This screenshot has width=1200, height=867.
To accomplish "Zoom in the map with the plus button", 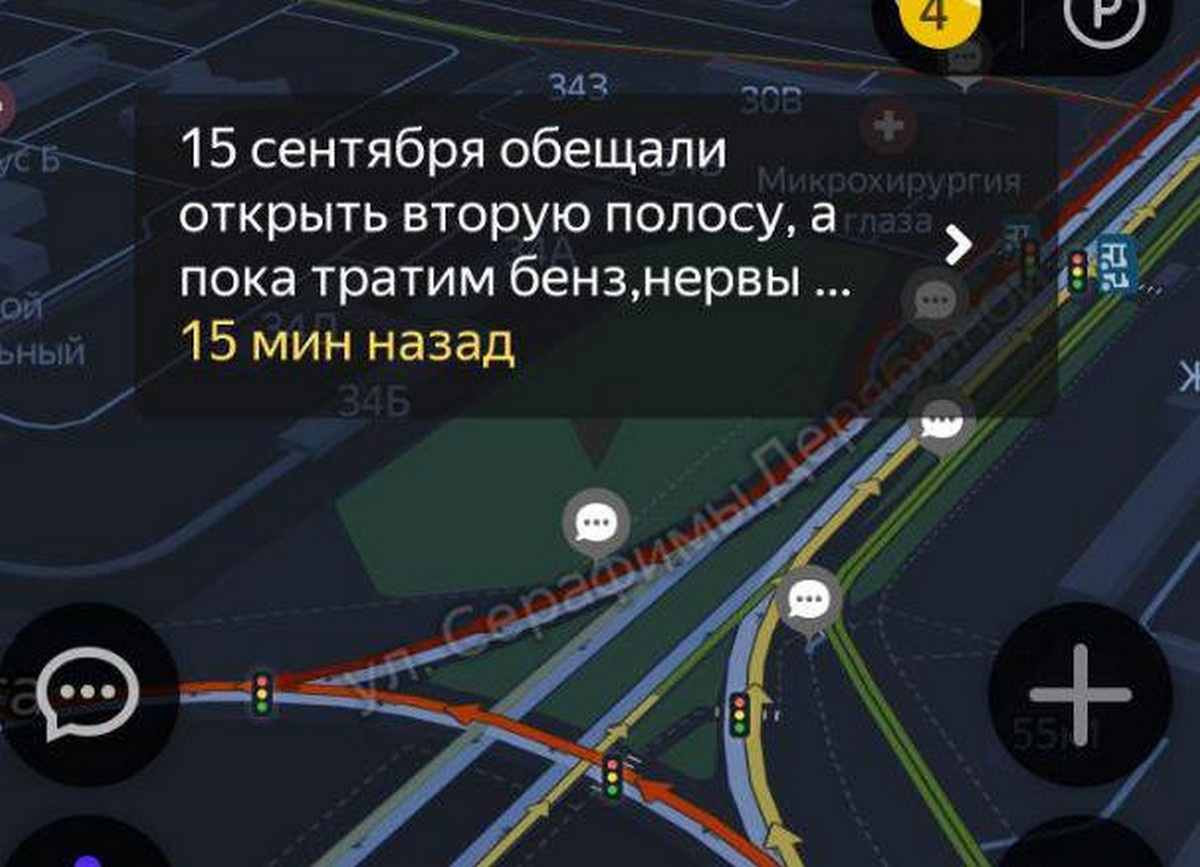I will 1080,695.
